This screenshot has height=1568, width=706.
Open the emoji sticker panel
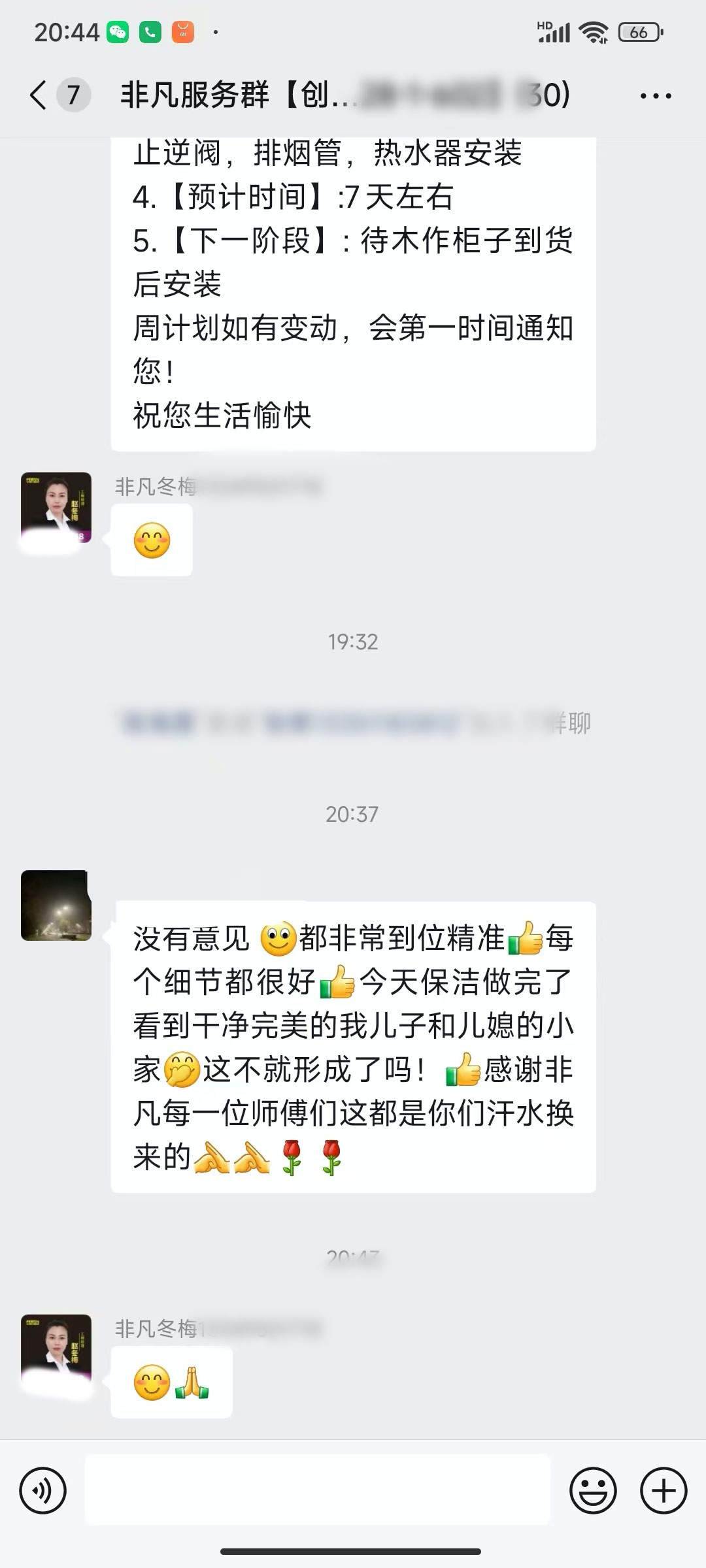pos(593,1491)
